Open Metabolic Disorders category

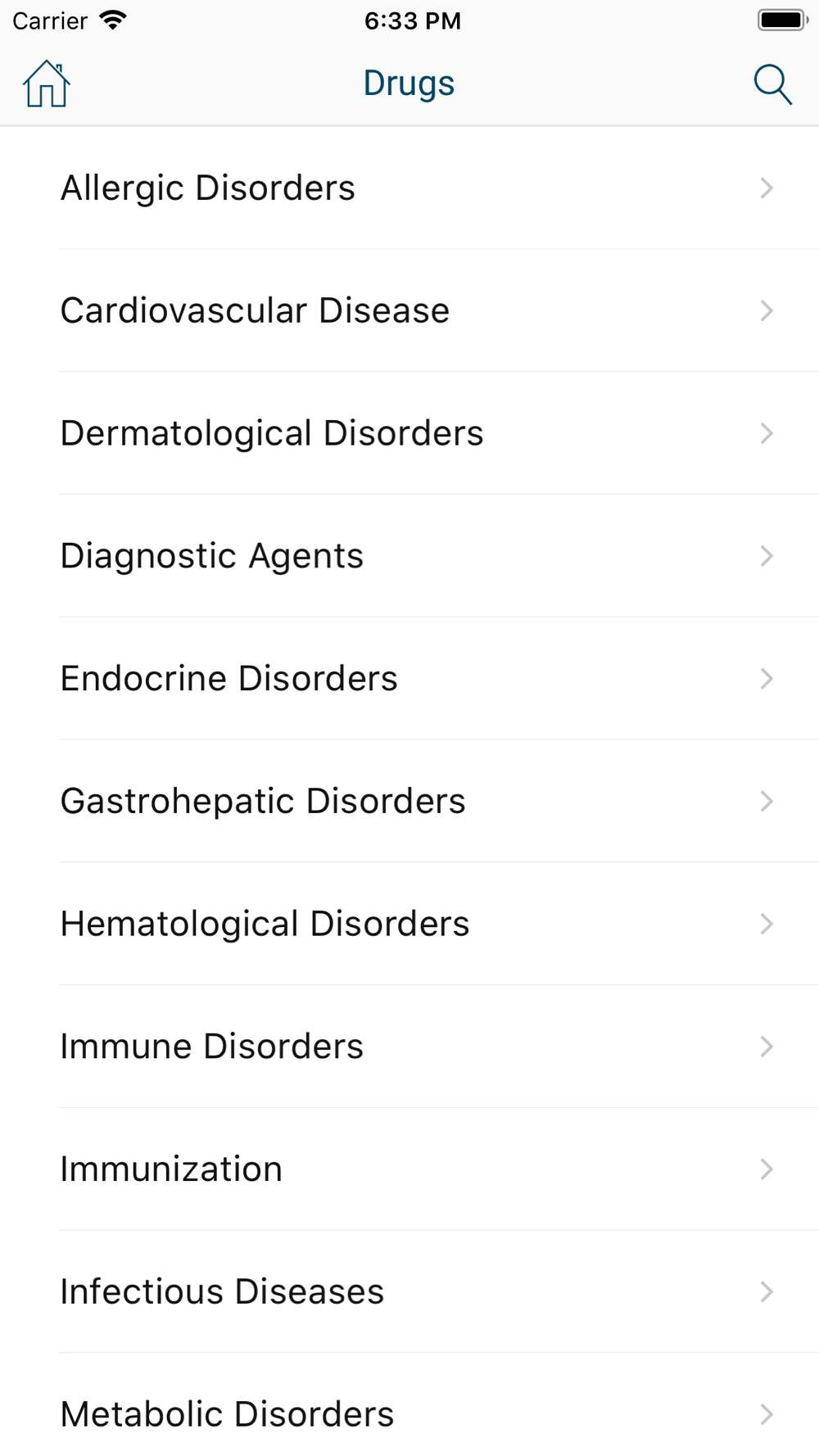point(409,1414)
